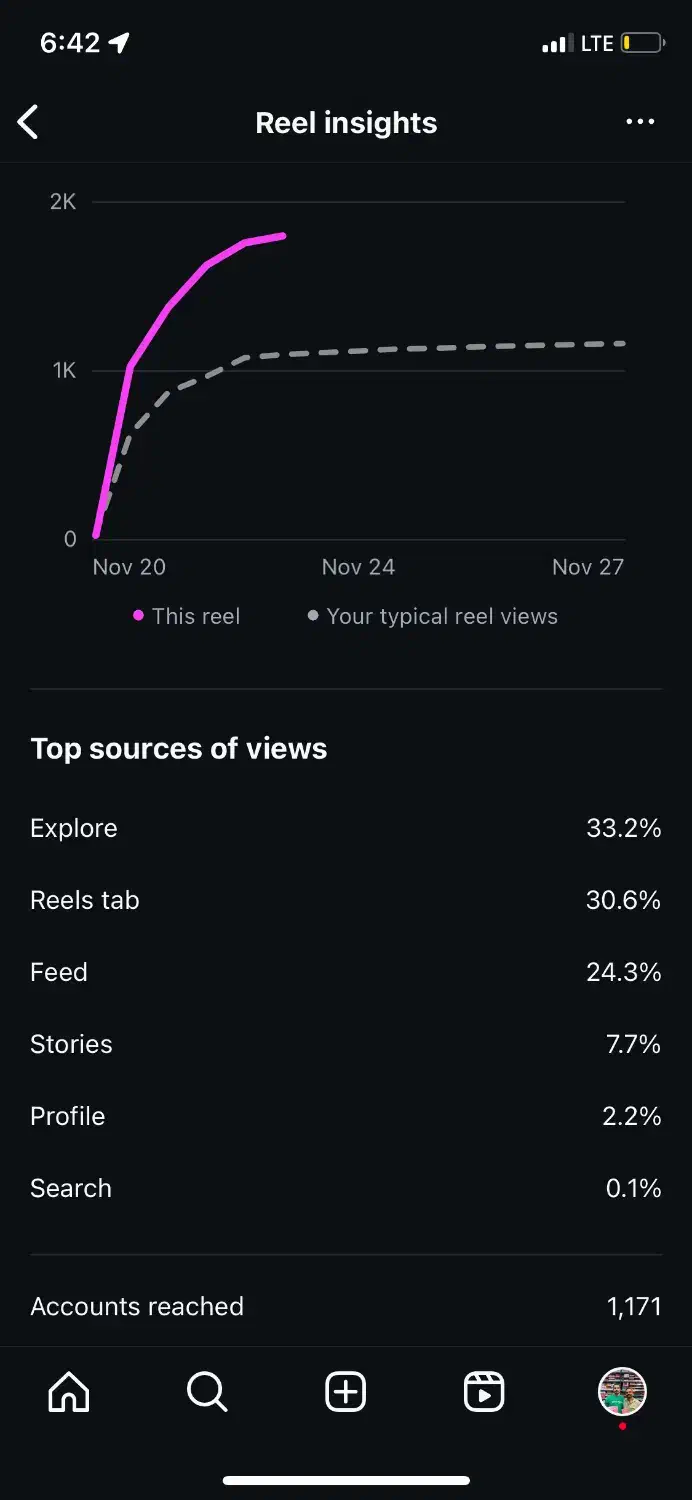Image resolution: width=692 pixels, height=1500 pixels.
Task: Open your profile tab
Action: click(622, 1392)
